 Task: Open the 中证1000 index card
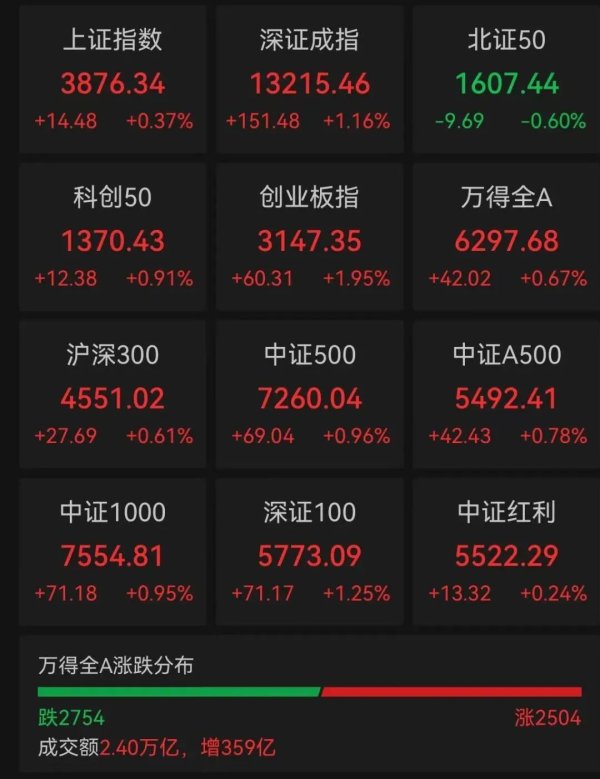113,552
